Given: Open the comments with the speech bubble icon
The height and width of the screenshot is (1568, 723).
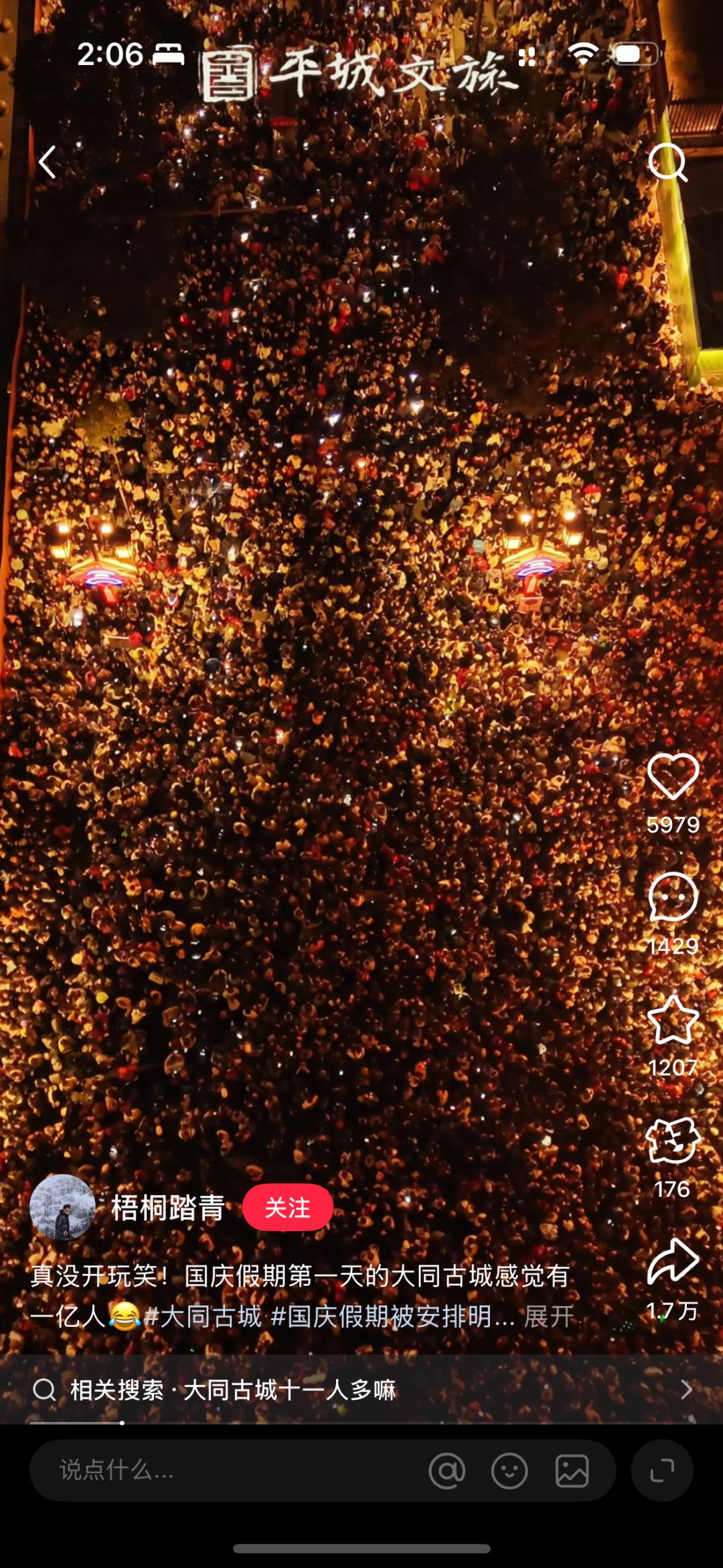Looking at the screenshot, I should (x=673, y=898).
